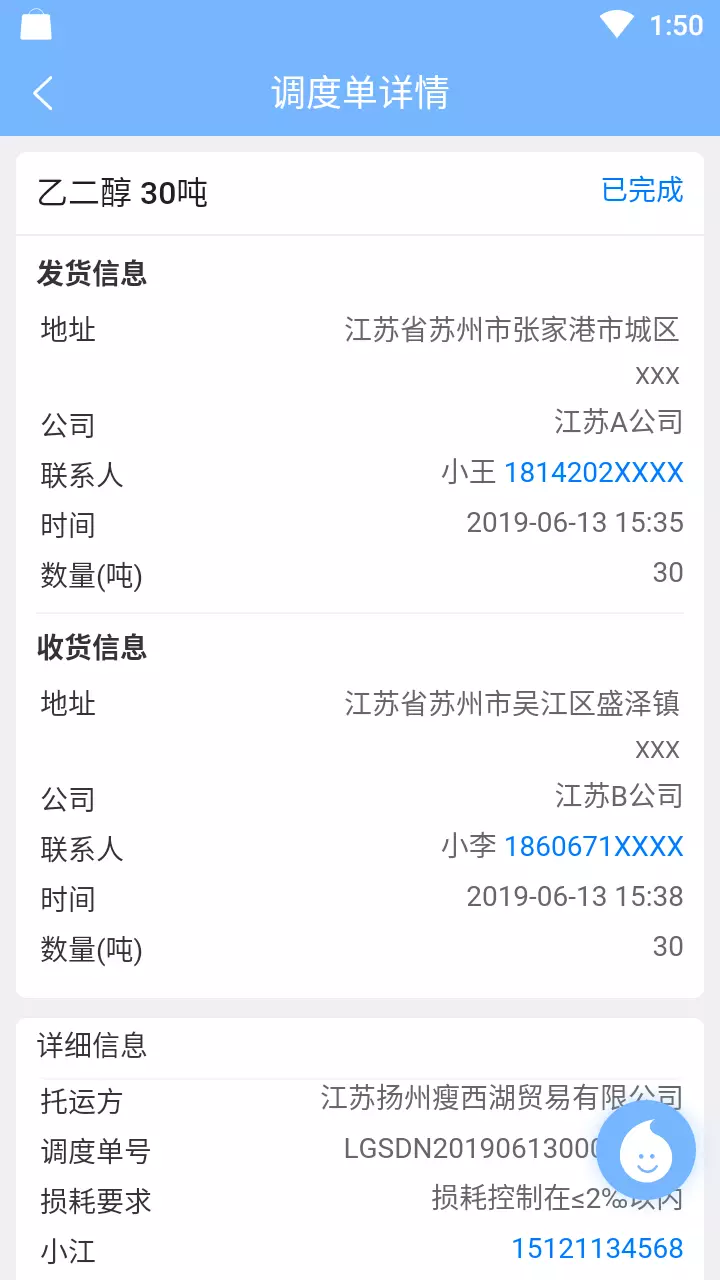Screen dimensions: 720x1280
Task: Dial 小江's number 15121134568
Action: 597,1248
